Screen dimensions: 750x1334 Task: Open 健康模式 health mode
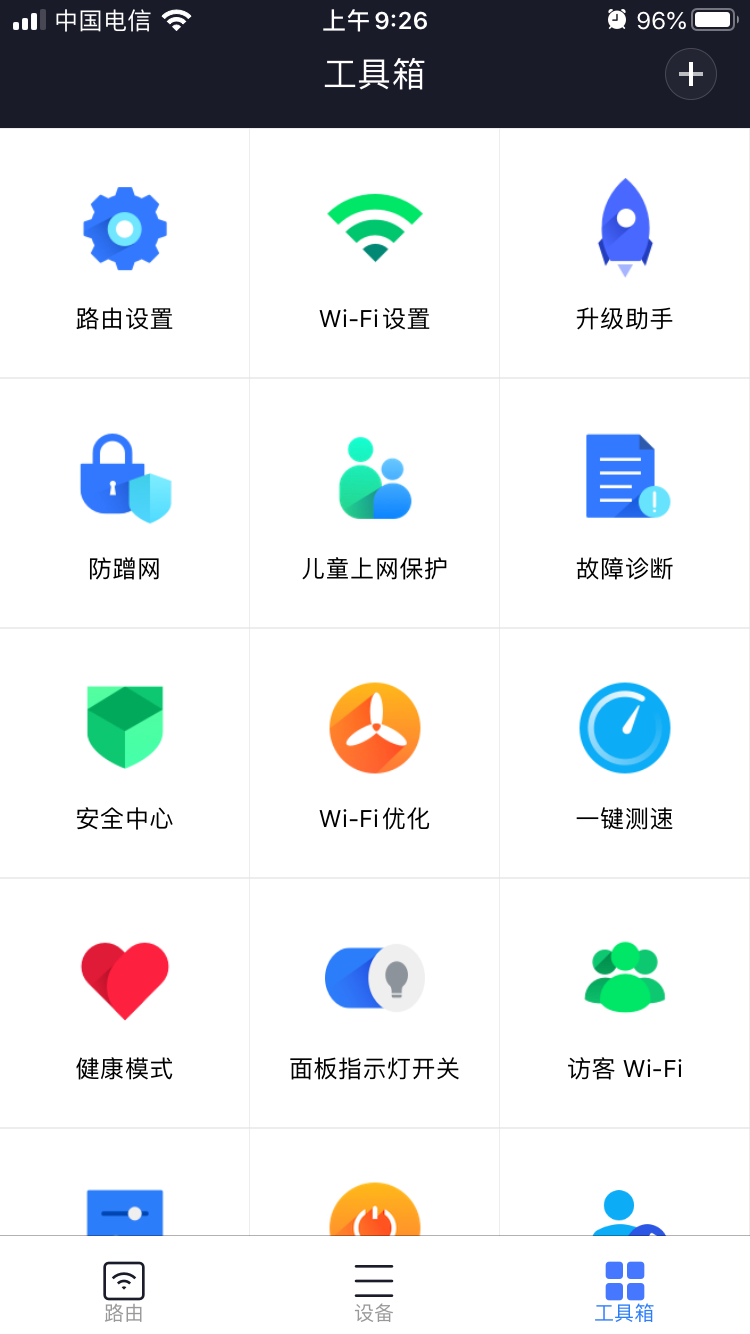point(125,1003)
